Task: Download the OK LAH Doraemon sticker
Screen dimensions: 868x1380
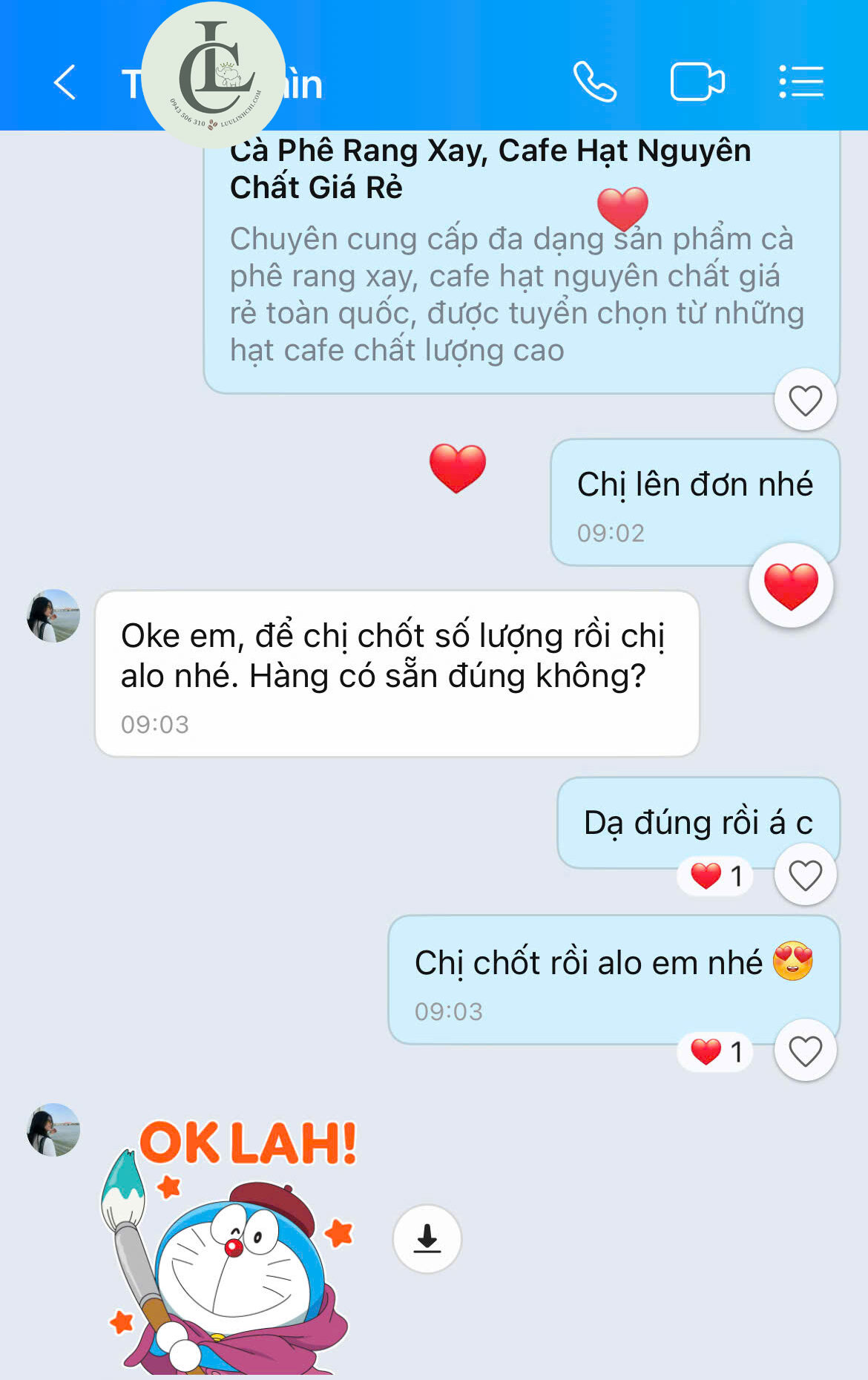Action: [x=427, y=1238]
